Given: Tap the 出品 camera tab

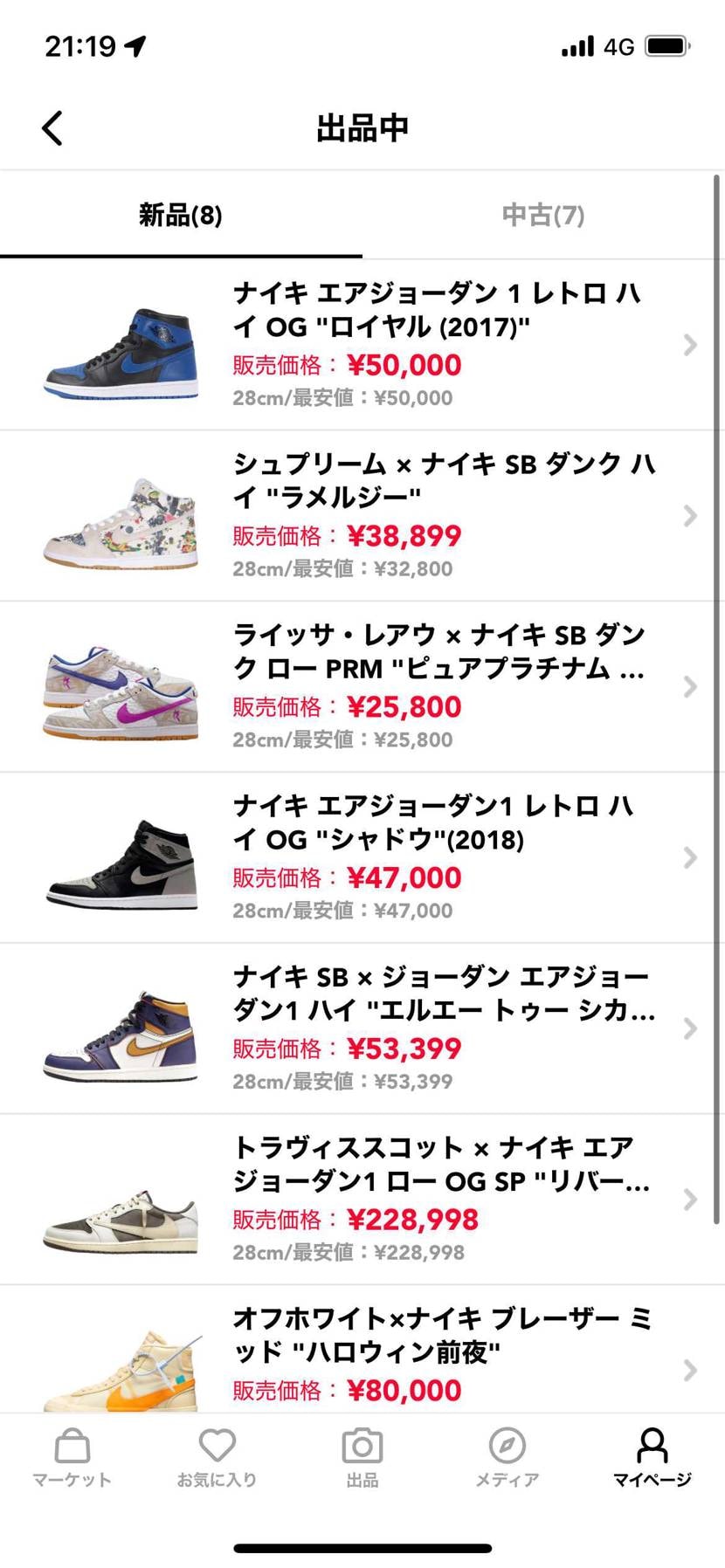Looking at the screenshot, I should 362,1458.
